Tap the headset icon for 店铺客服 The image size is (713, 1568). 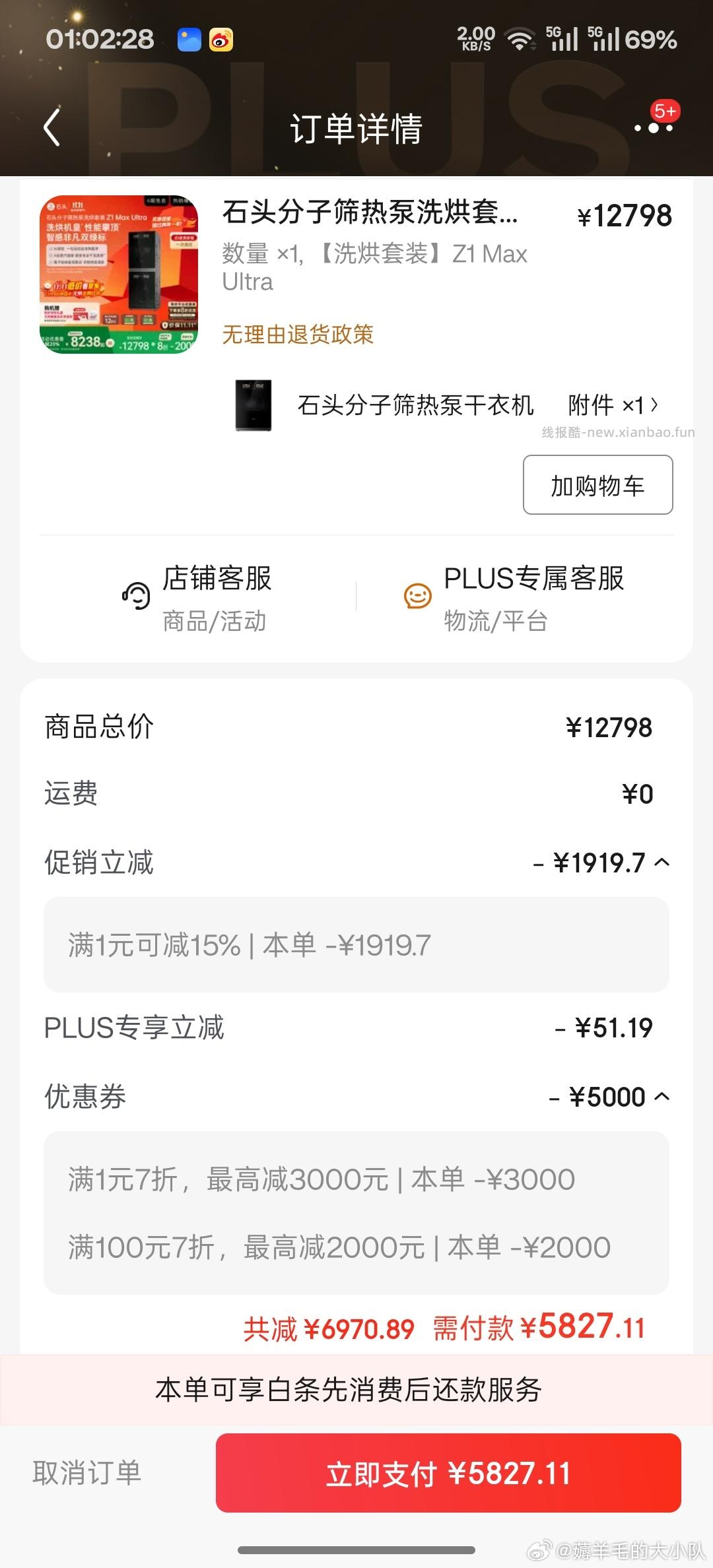click(x=135, y=596)
